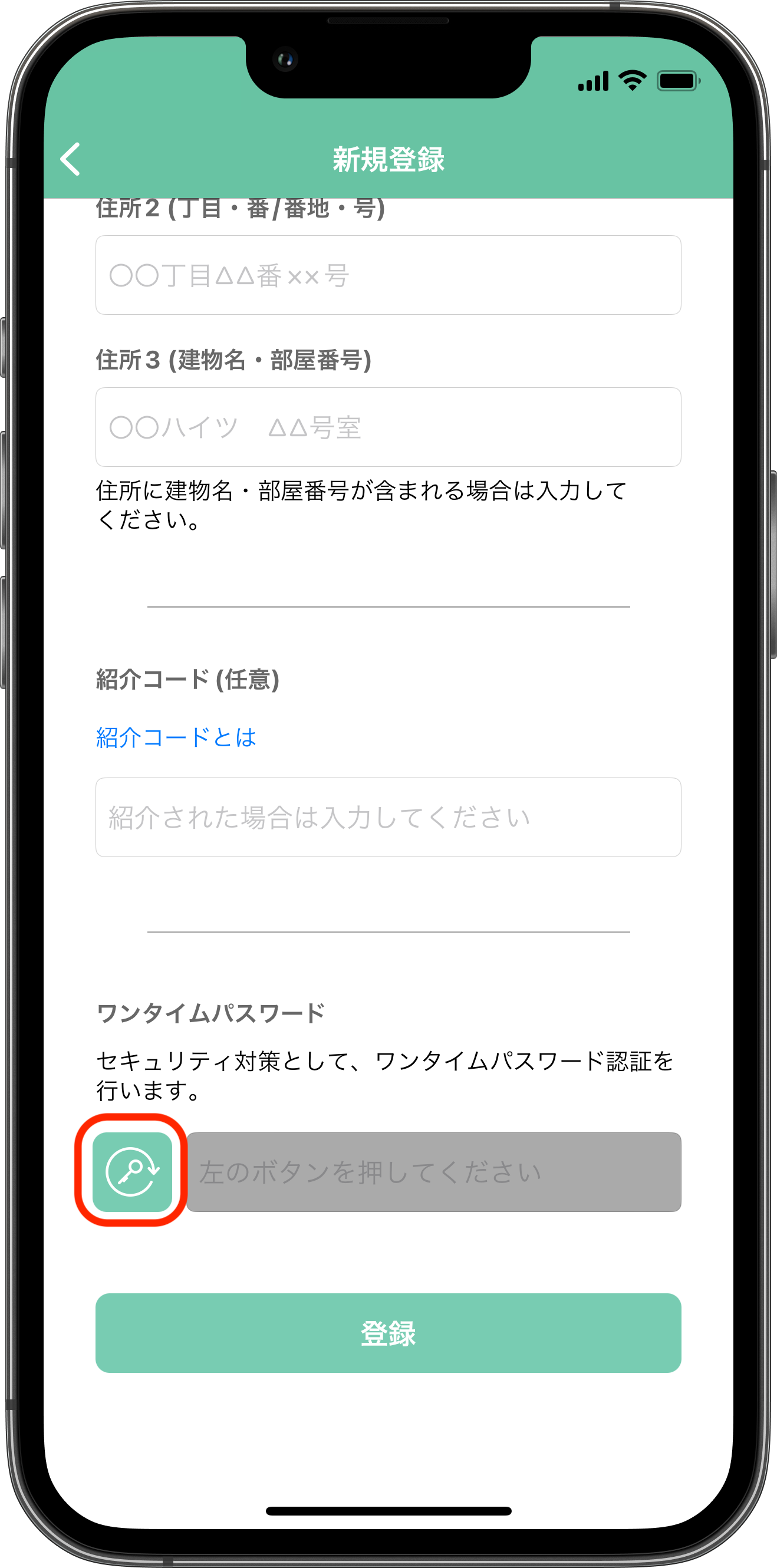Open the 紹介コードとは link

pos(176,738)
